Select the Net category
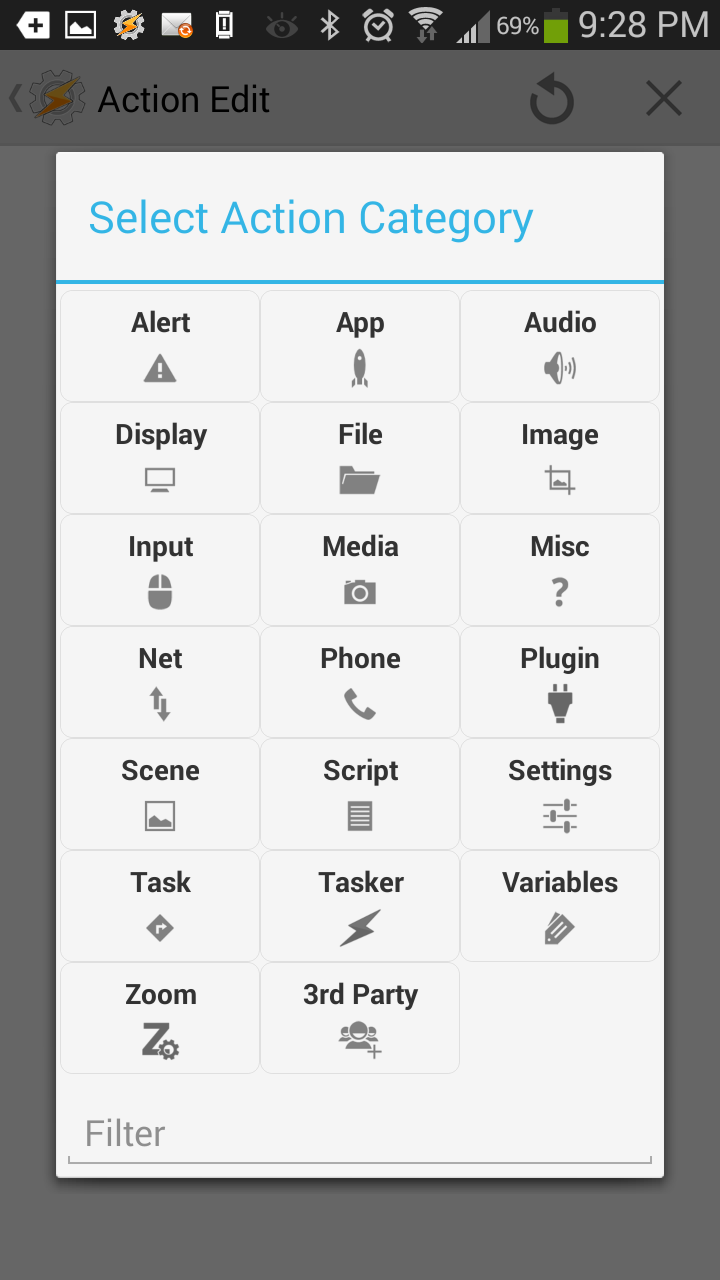 pos(160,682)
